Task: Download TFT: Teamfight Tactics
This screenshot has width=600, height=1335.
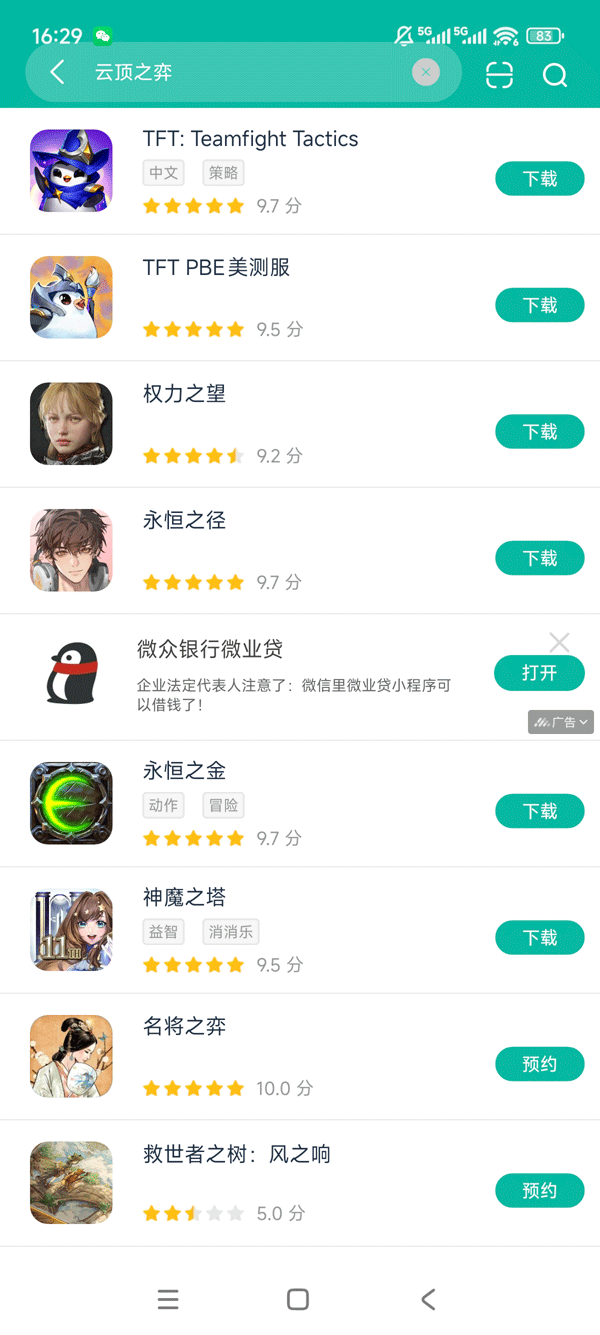Action: coord(539,179)
